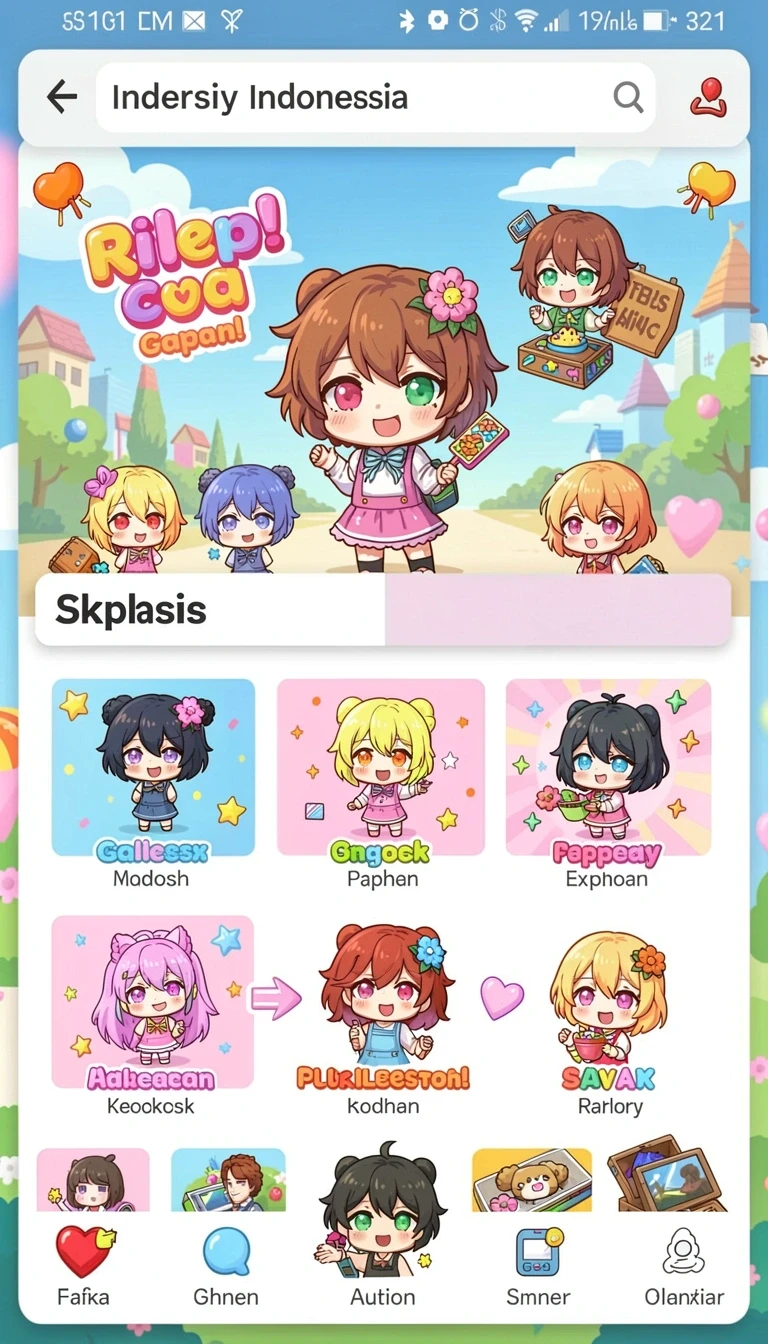The height and width of the screenshot is (1344, 768).
Task: Tap the magnifier search icon
Action: (x=628, y=97)
